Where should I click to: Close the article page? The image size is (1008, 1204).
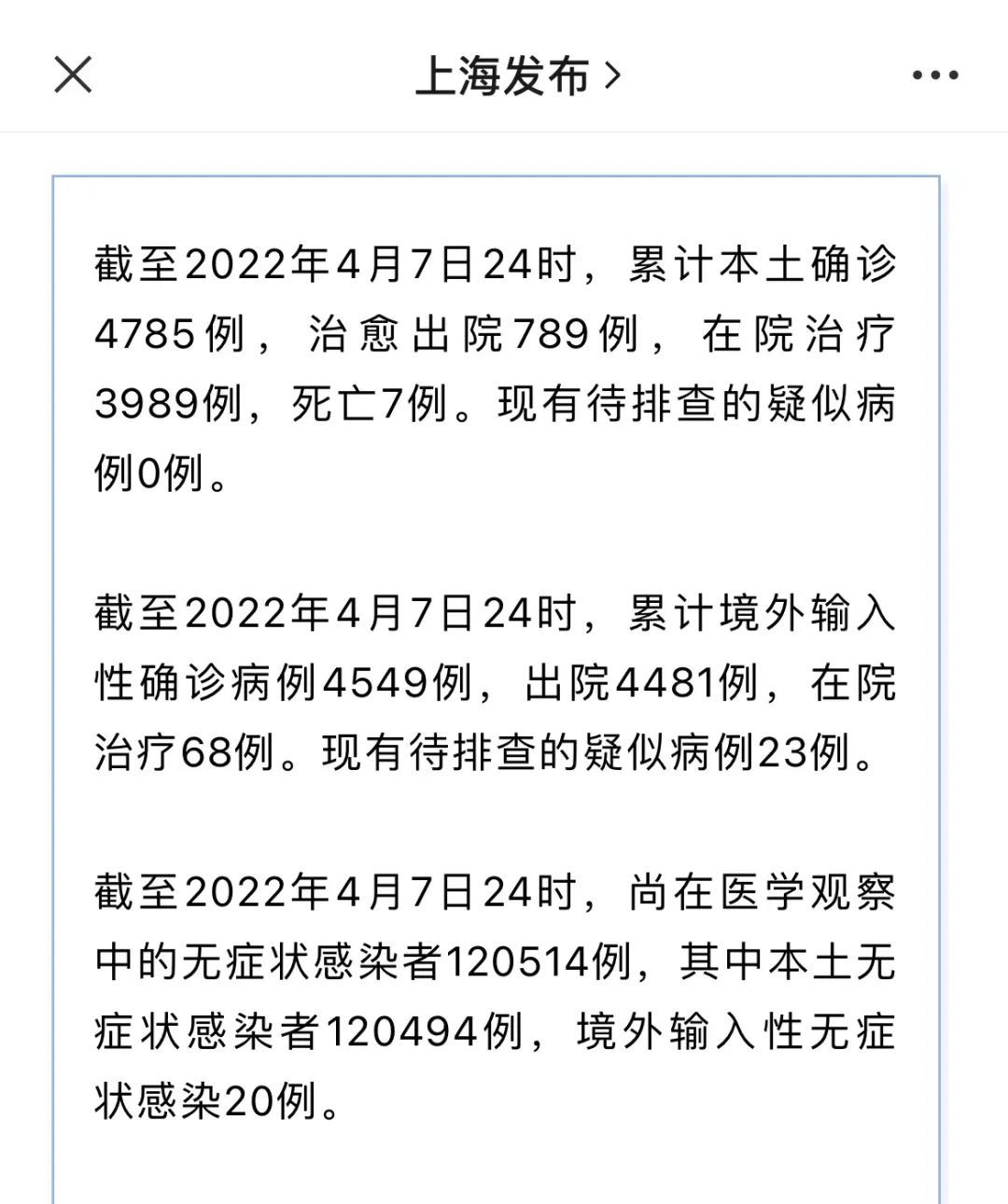73,75
